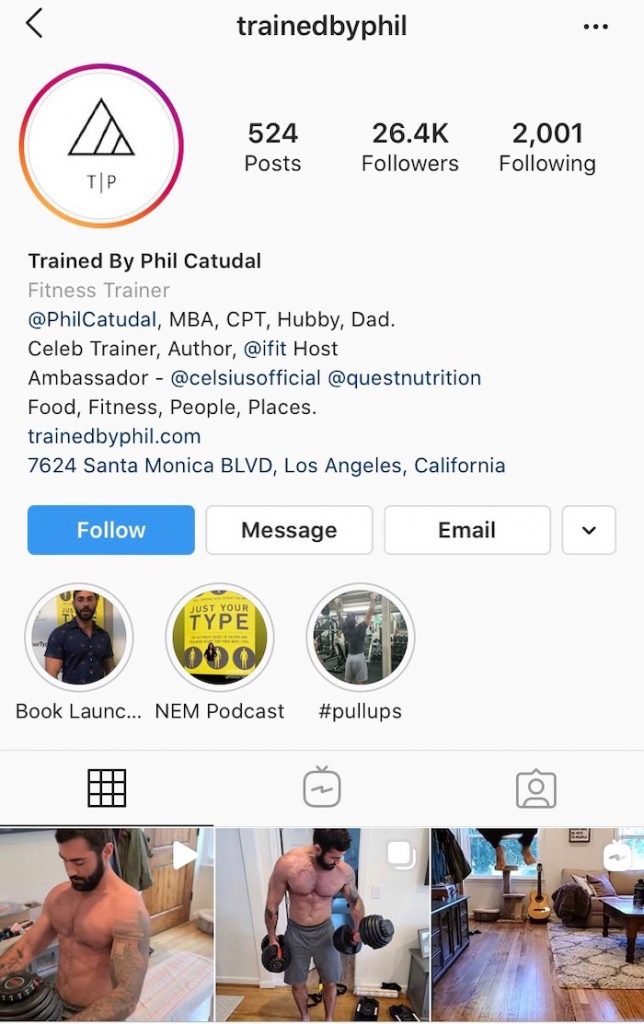Open the NEM Podcast story highlight
This screenshot has height=1024, width=644.
click(219, 638)
